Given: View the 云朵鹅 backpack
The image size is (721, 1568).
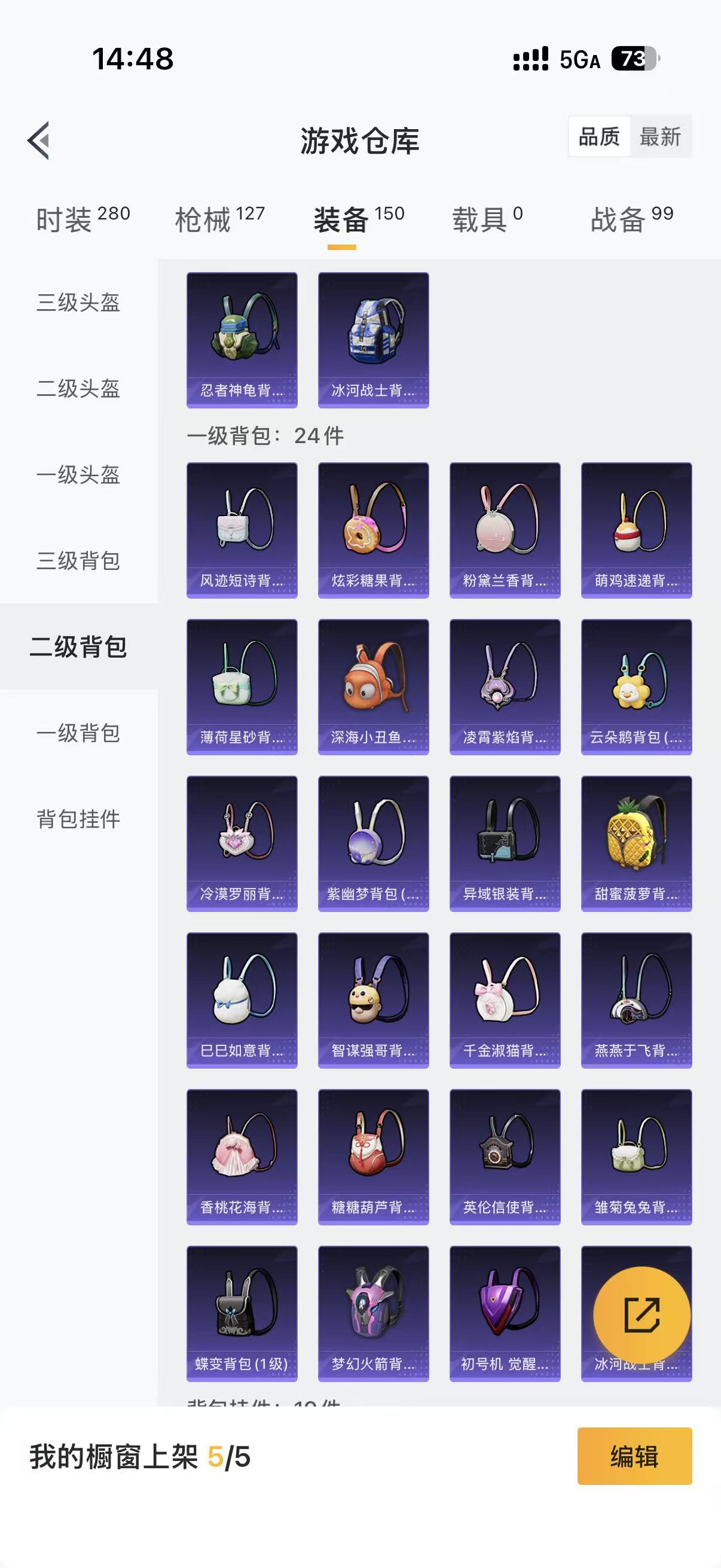Looking at the screenshot, I should (x=636, y=687).
